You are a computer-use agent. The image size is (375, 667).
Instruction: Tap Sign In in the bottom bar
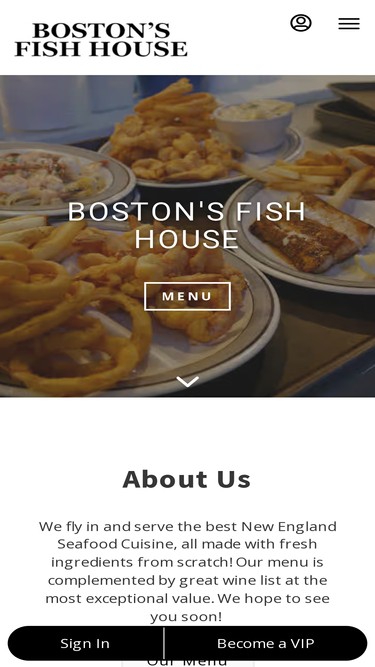85,643
